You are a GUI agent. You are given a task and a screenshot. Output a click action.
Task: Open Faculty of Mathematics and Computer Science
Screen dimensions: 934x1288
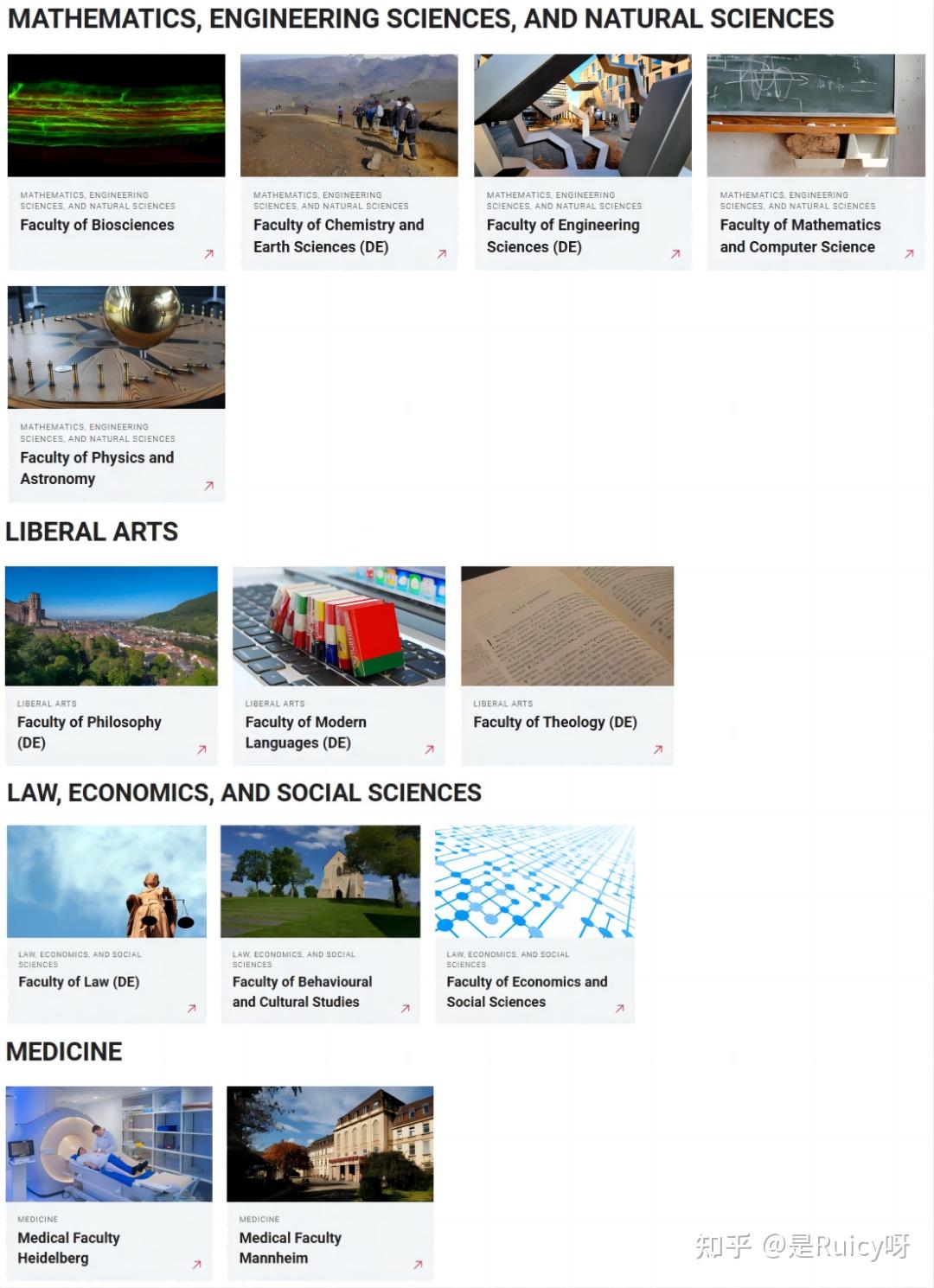pyautogui.click(x=800, y=235)
